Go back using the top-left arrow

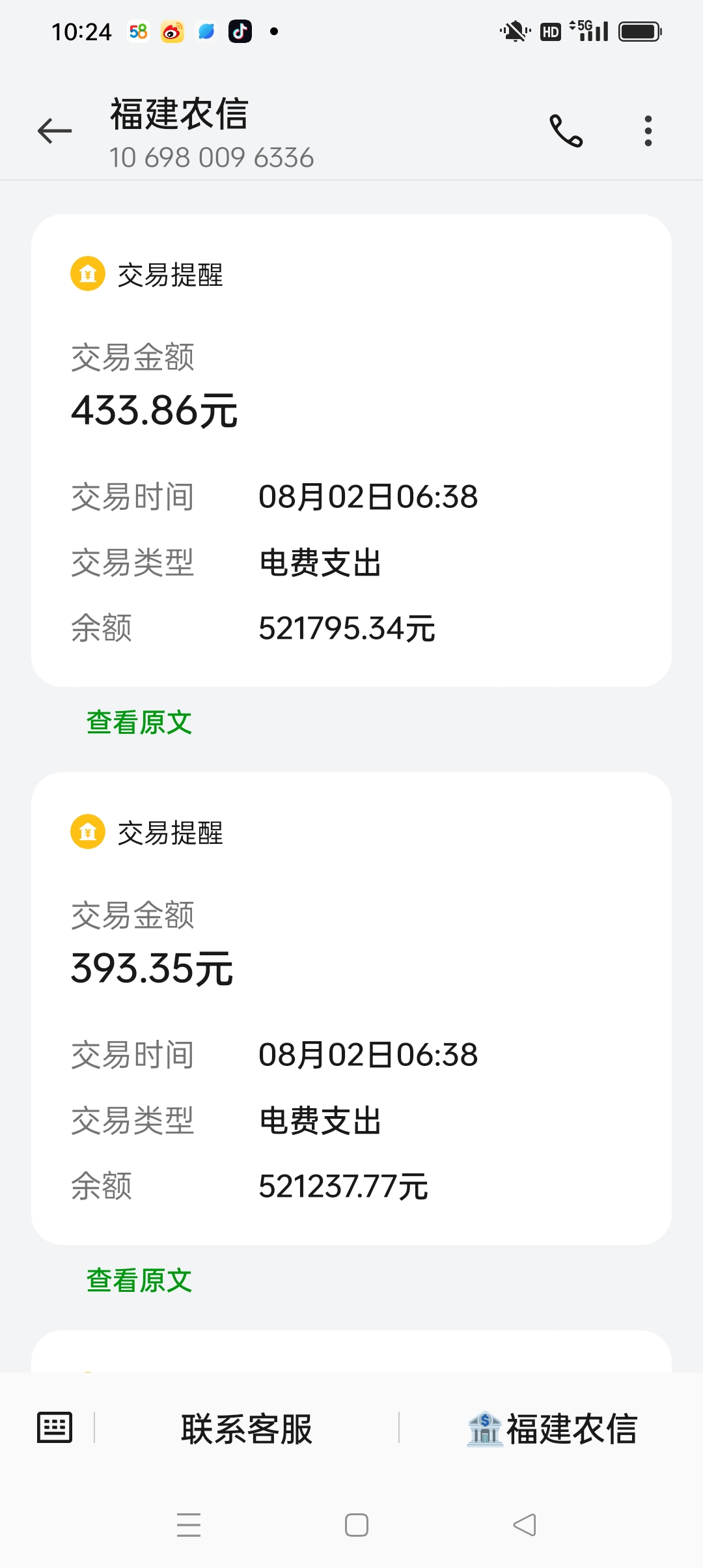[x=55, y=131]
